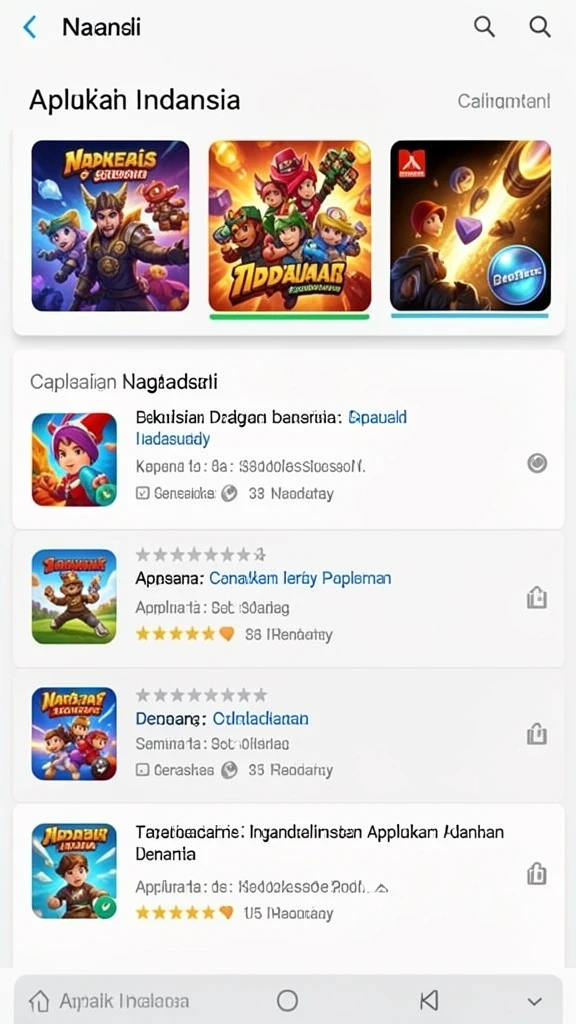Open the Caliingmtani link beside Aplukah Indansia
The width and height of the screenshot is (576, 1024).
click(504, 101)
